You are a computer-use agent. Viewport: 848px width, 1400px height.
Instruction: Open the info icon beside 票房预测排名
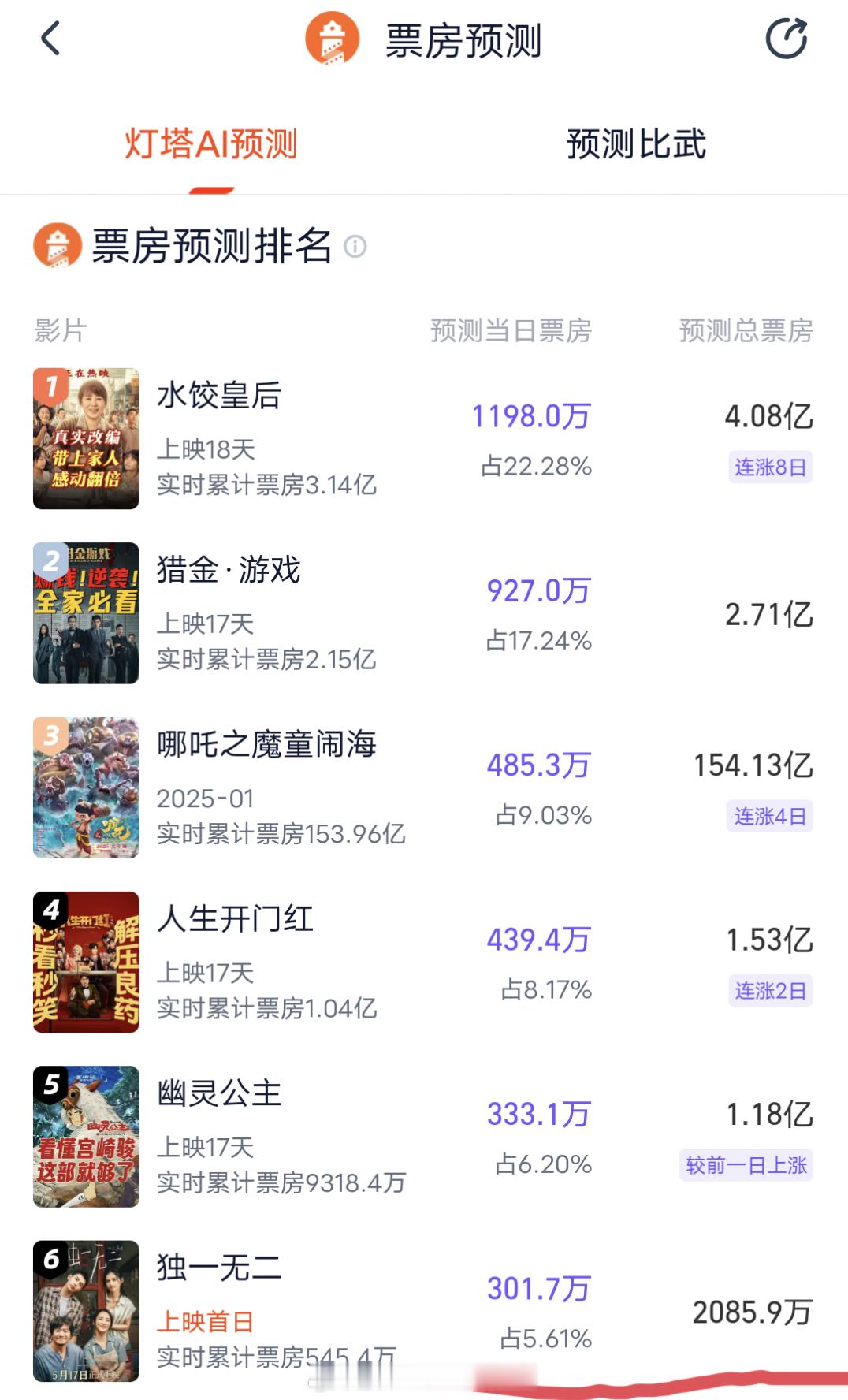(355, 247)
